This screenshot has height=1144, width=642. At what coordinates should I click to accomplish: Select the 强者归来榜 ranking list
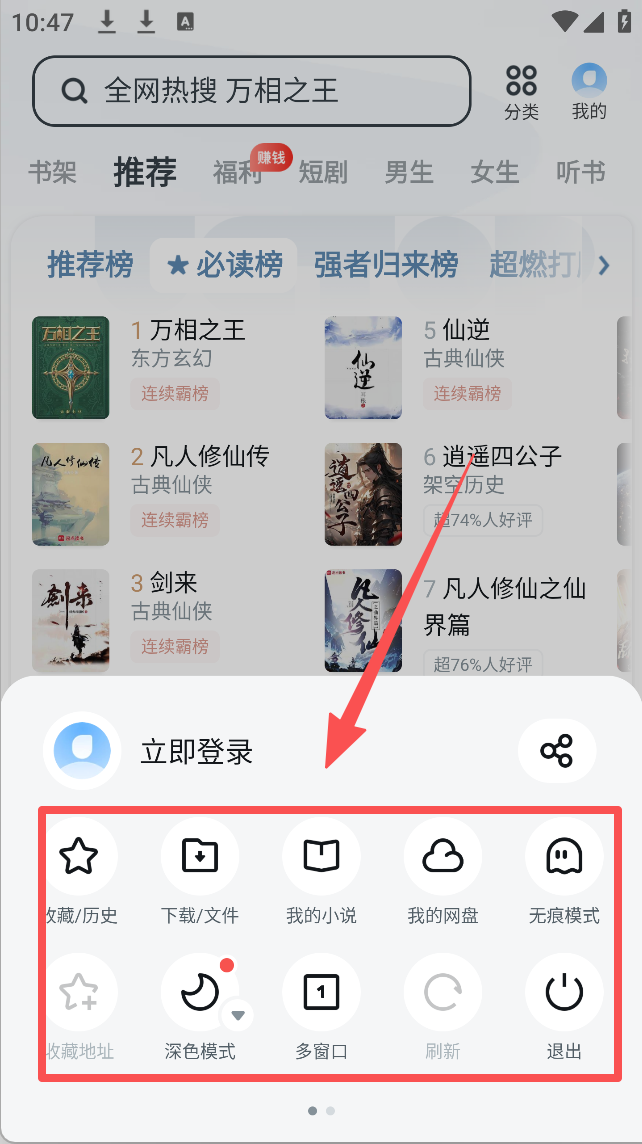click(385, 265)
